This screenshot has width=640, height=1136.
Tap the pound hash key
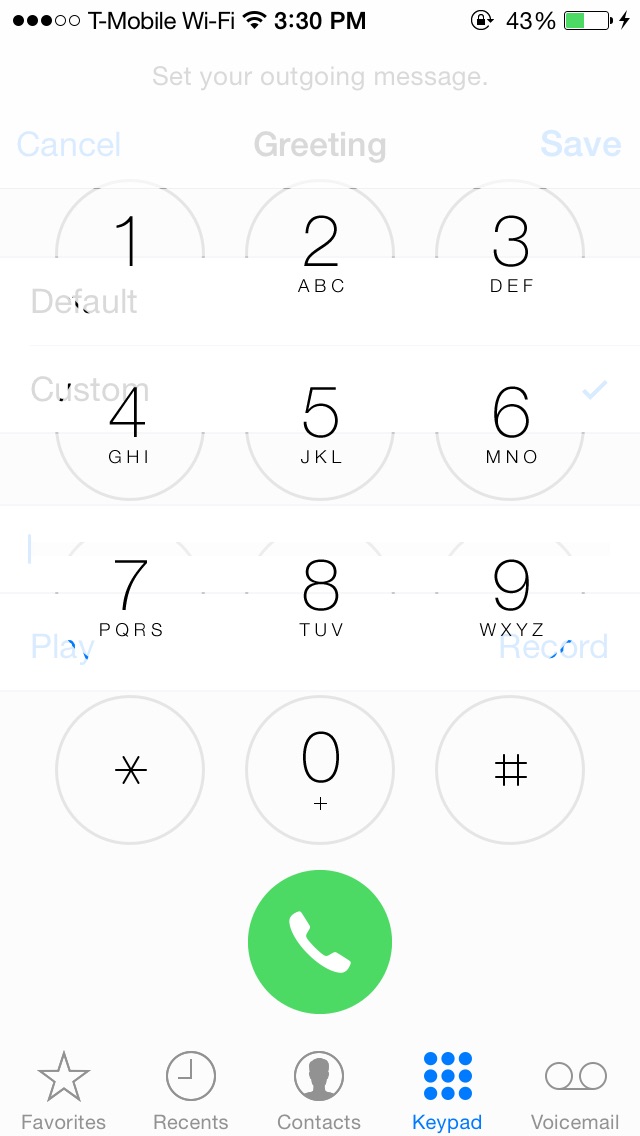click(x=510, y=770)
